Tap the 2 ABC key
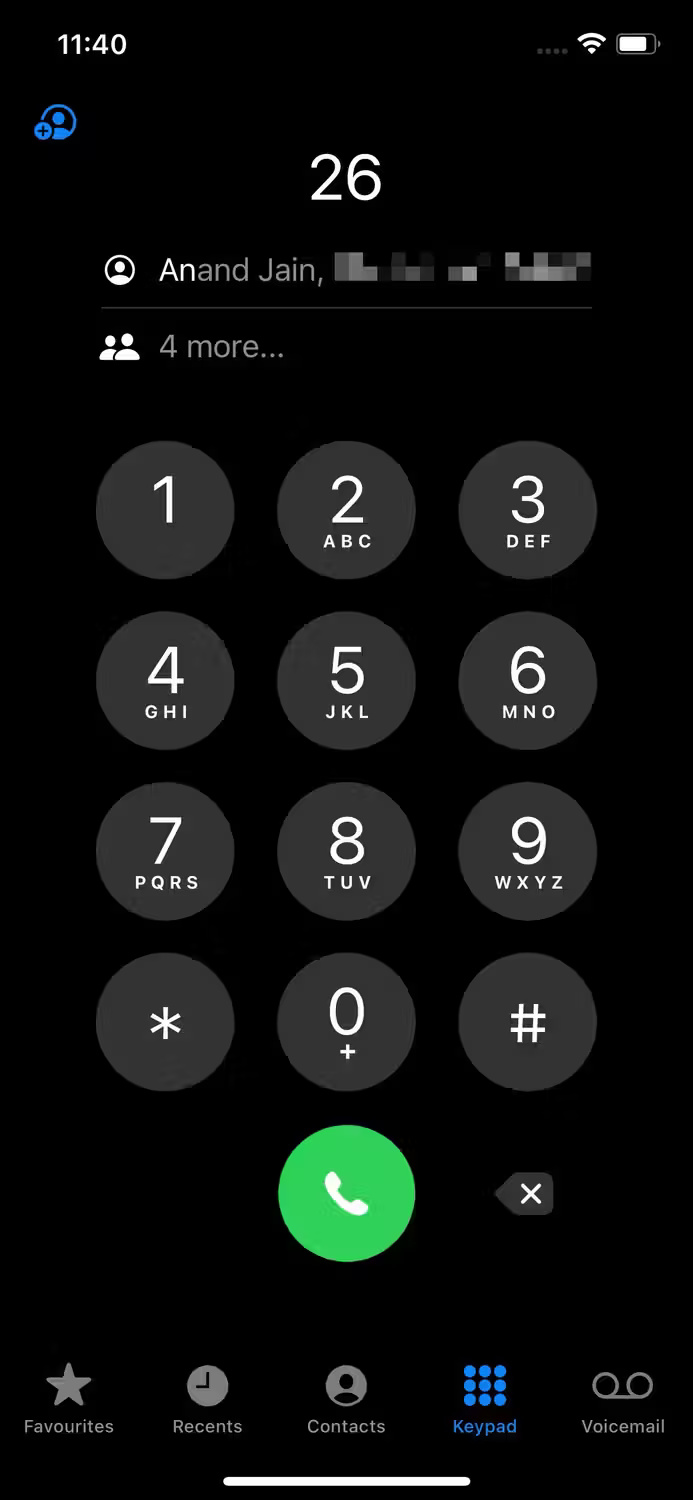Screen dimensions: 693x1500 [x=347, y=510]
